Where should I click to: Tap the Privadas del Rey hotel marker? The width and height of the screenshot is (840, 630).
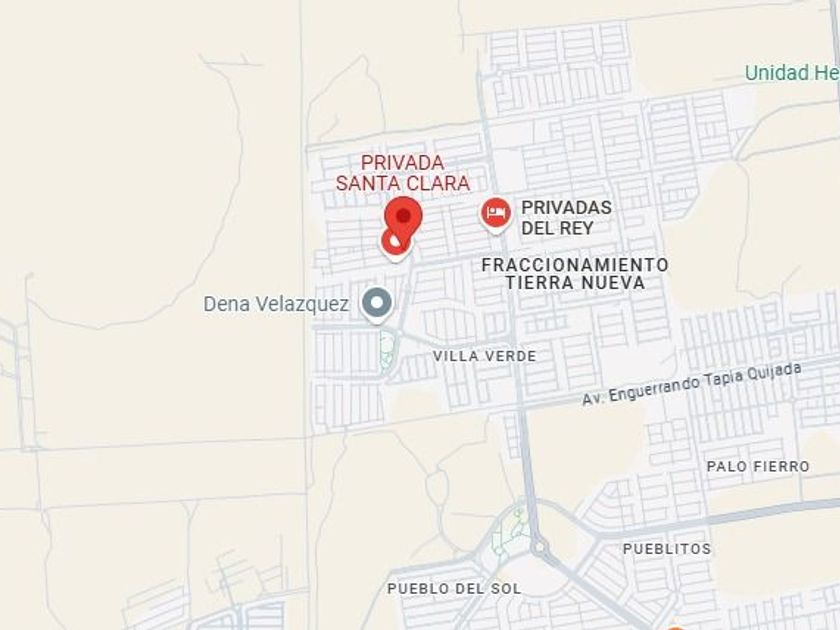click(496, 214)
